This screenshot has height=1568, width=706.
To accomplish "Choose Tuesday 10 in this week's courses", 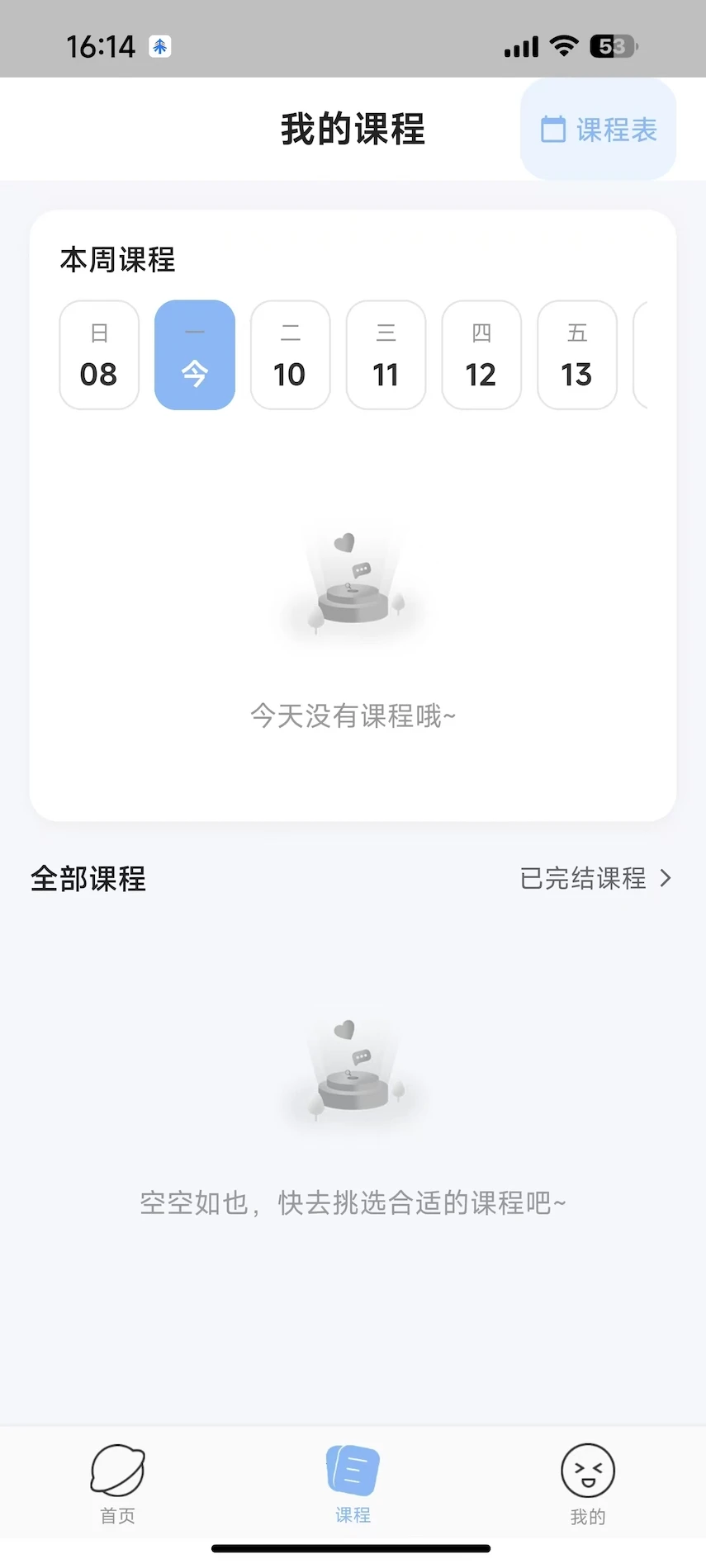I will click(290, 355).
